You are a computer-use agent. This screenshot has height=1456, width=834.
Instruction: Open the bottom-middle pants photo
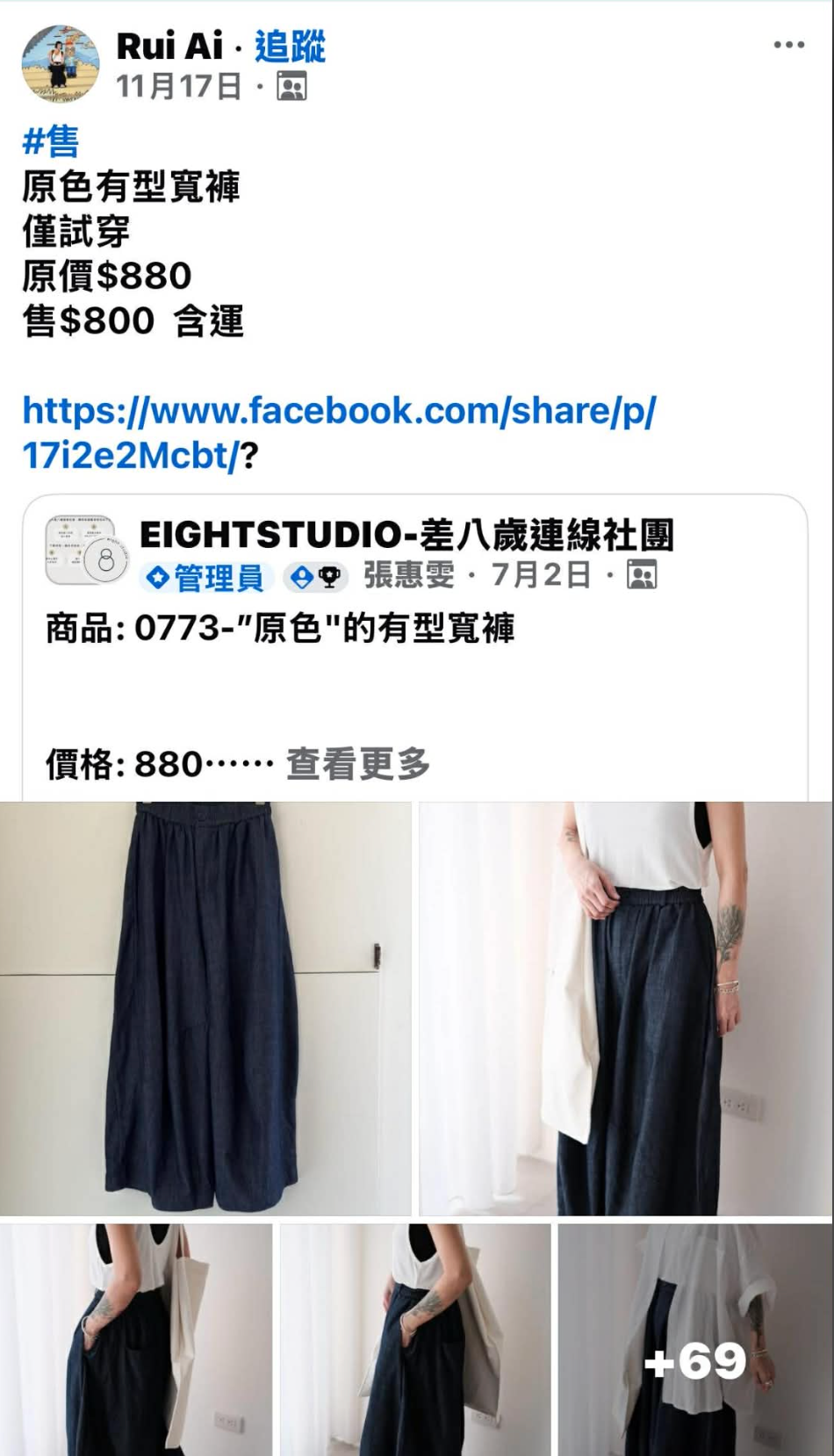[414, 1339]
